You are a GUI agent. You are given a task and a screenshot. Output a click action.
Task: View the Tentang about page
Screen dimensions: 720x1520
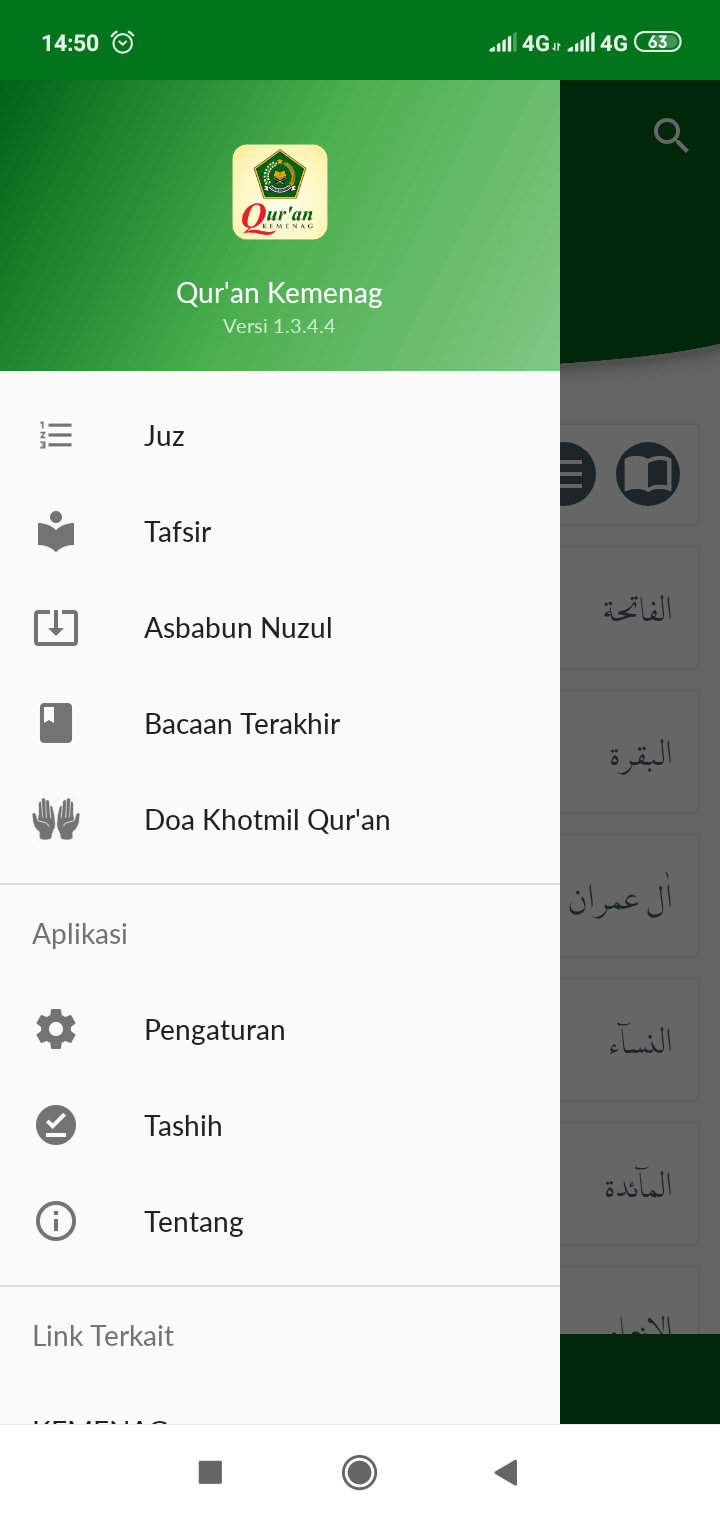[280, 1222]
